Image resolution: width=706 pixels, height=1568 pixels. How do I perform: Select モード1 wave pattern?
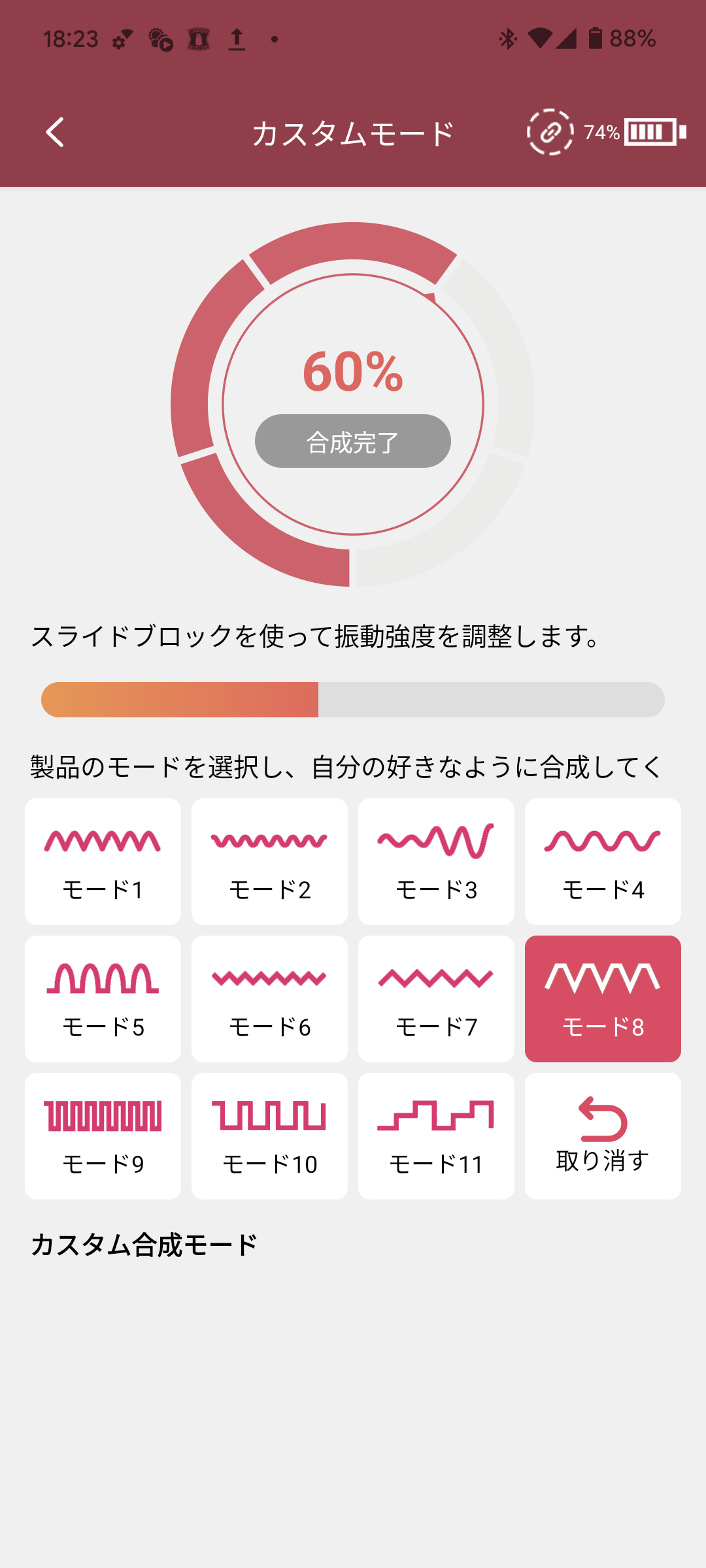point(103,862)
